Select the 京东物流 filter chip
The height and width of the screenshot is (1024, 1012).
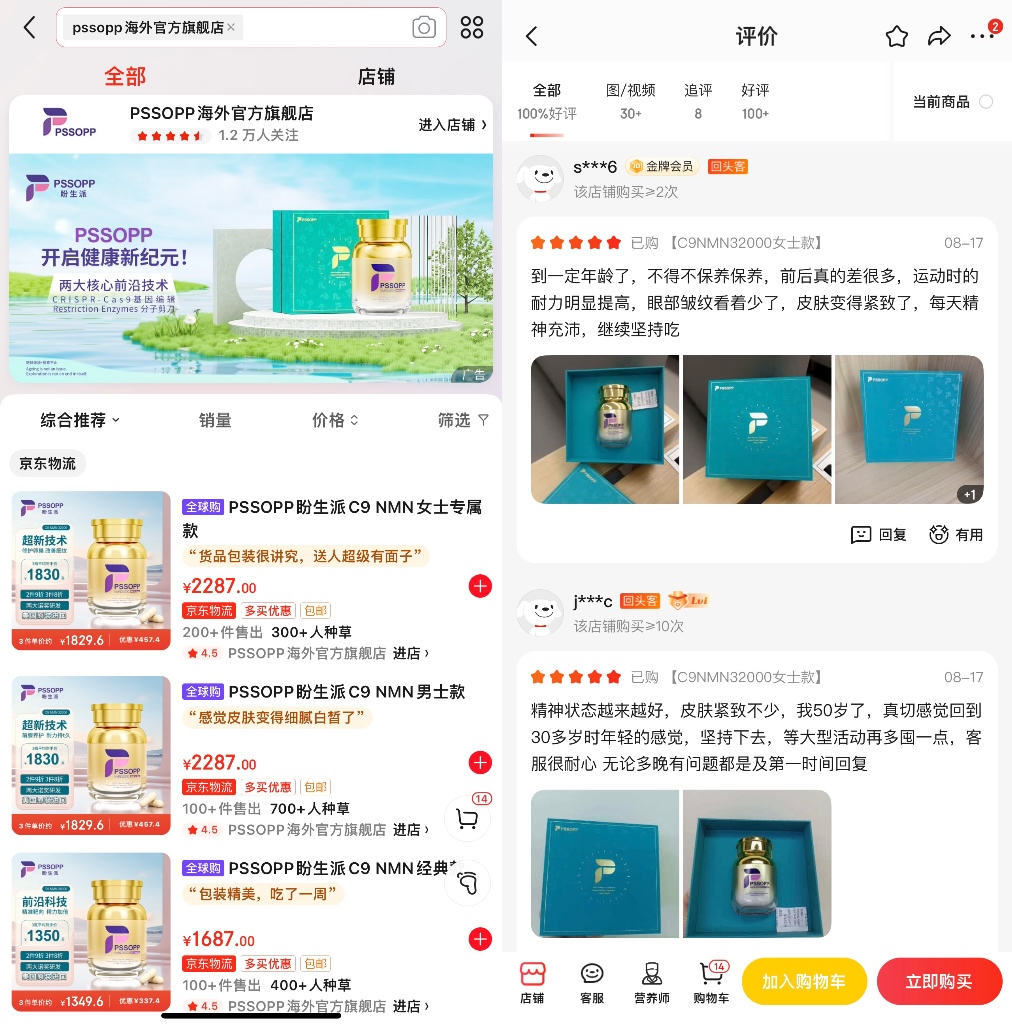coord(48,463)
